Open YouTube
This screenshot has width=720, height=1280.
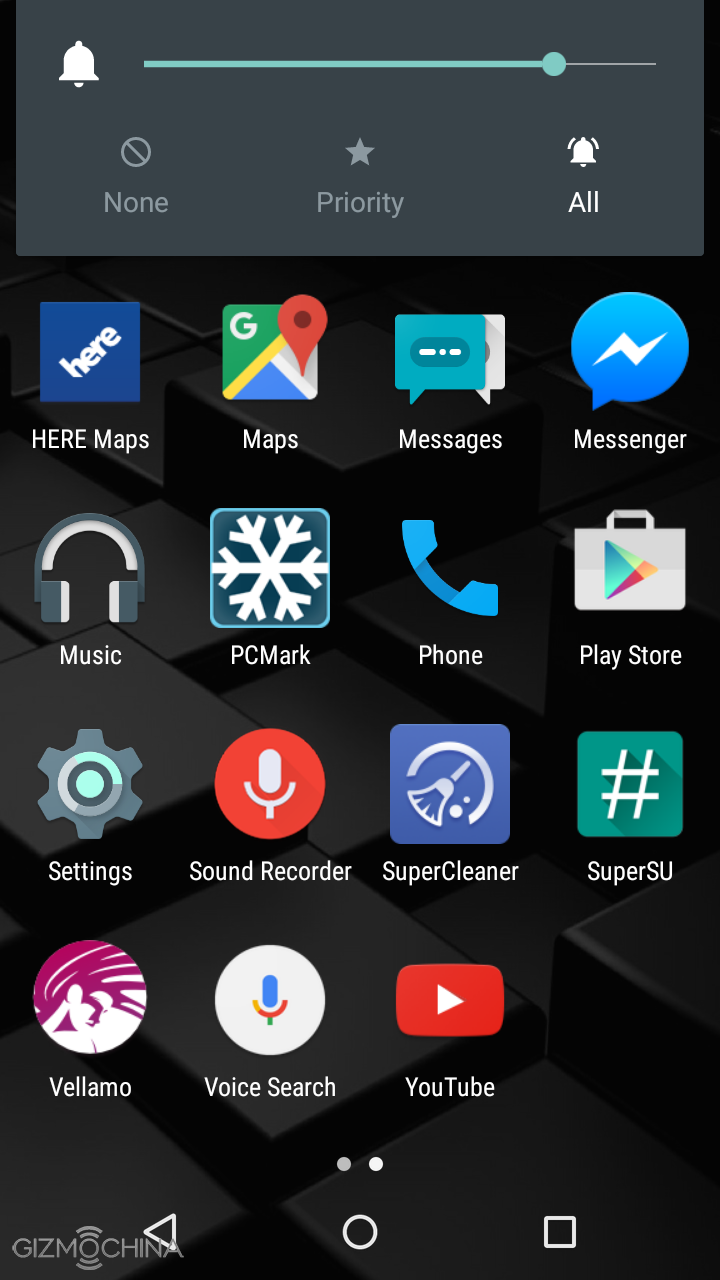coord(450,1000)
